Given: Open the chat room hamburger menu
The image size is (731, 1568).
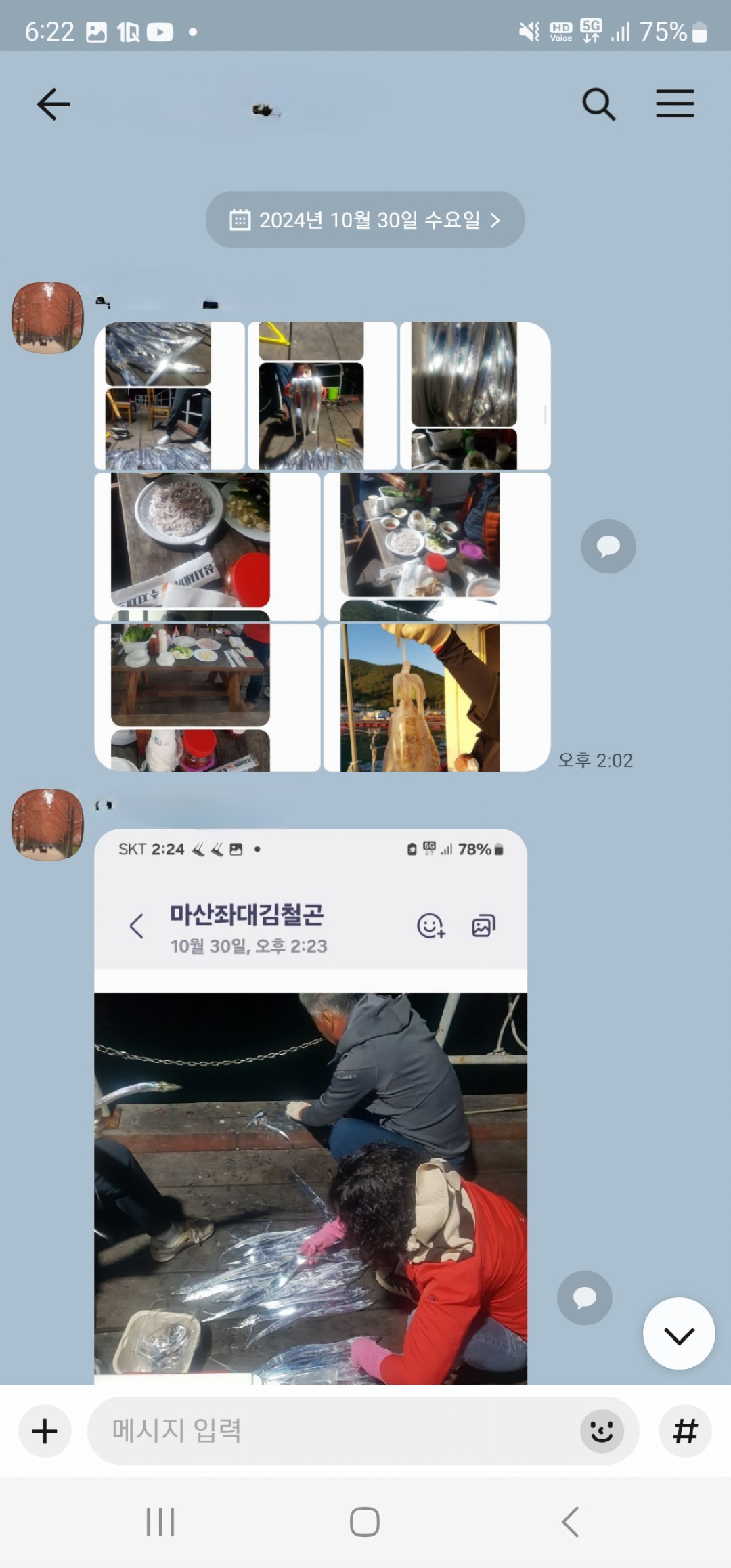Looking at the screenshot, I should [675, 104].
